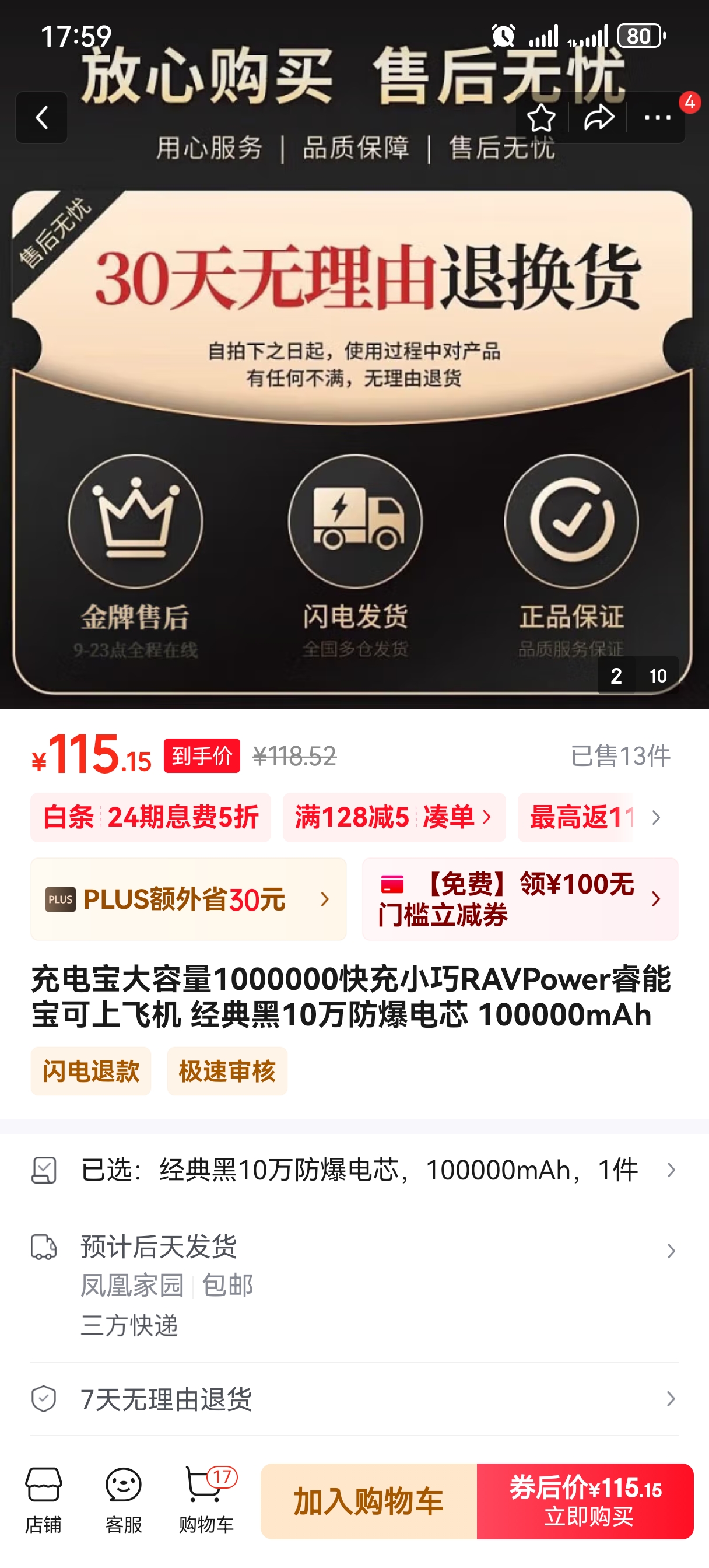Screen dimensions: 709x1568
Task: Expand the promotions row with right chevron
Action: (x=656, y=817)
